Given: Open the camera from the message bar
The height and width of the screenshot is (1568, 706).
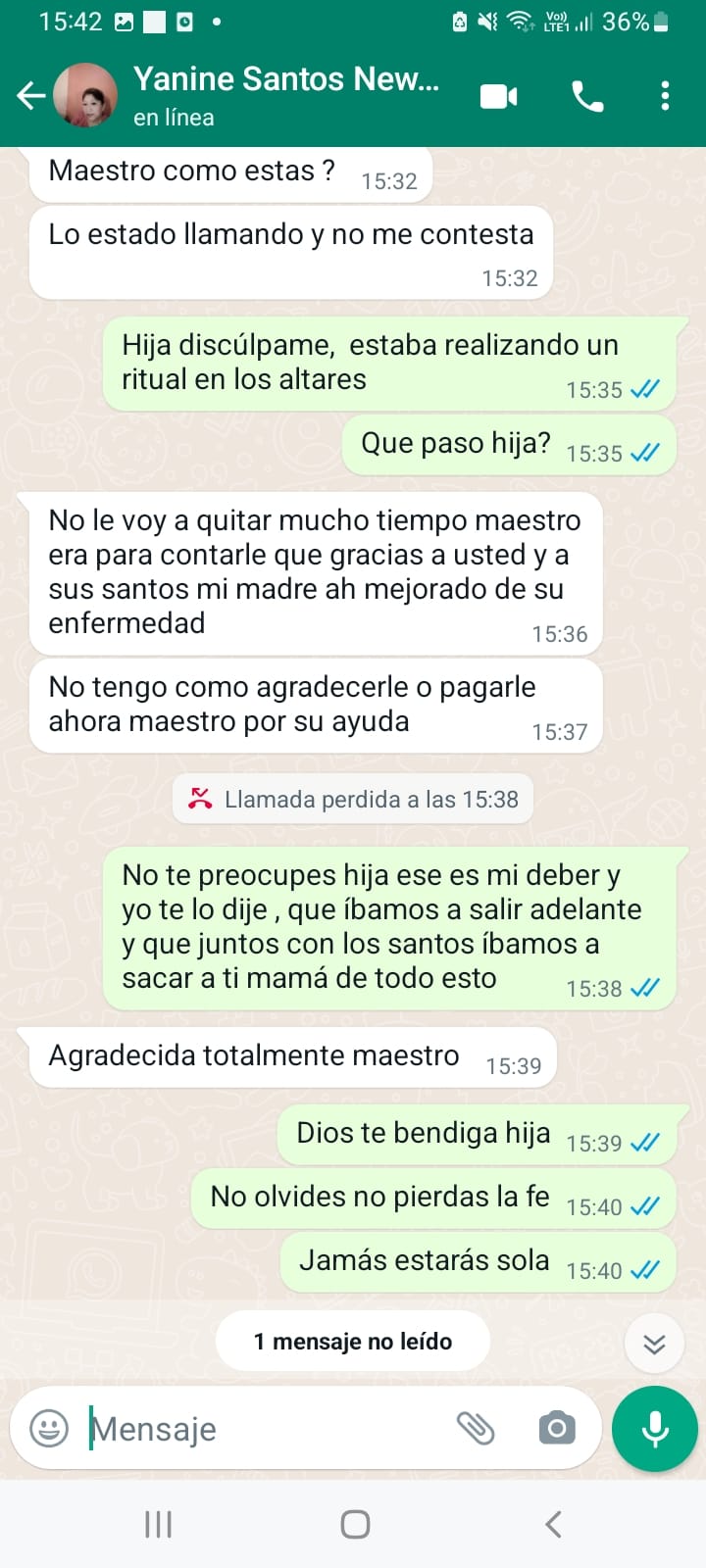Looking at the screenshot, I should coord(557,1428).
